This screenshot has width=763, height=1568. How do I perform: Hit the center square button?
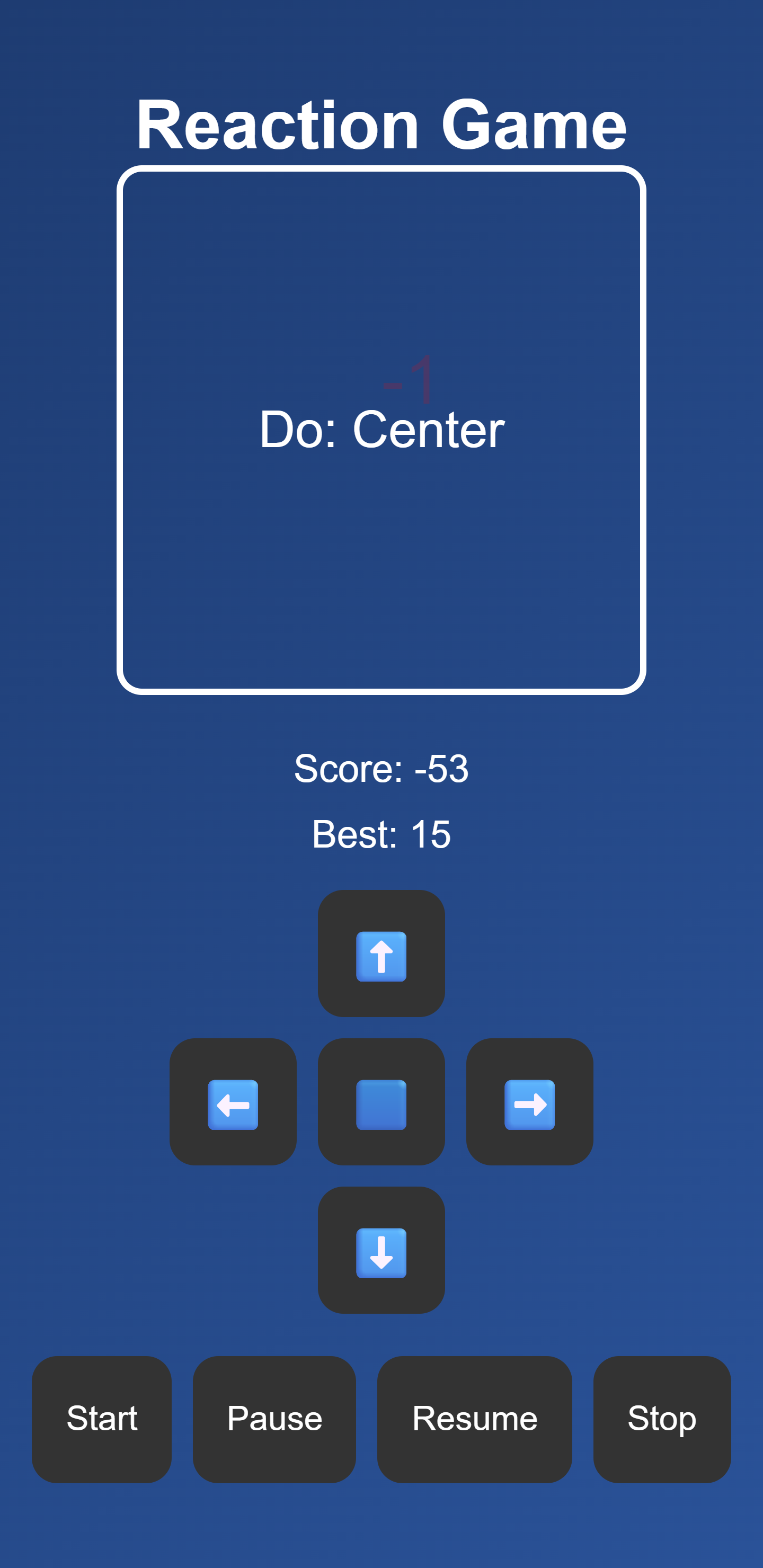pos(381,1102)
